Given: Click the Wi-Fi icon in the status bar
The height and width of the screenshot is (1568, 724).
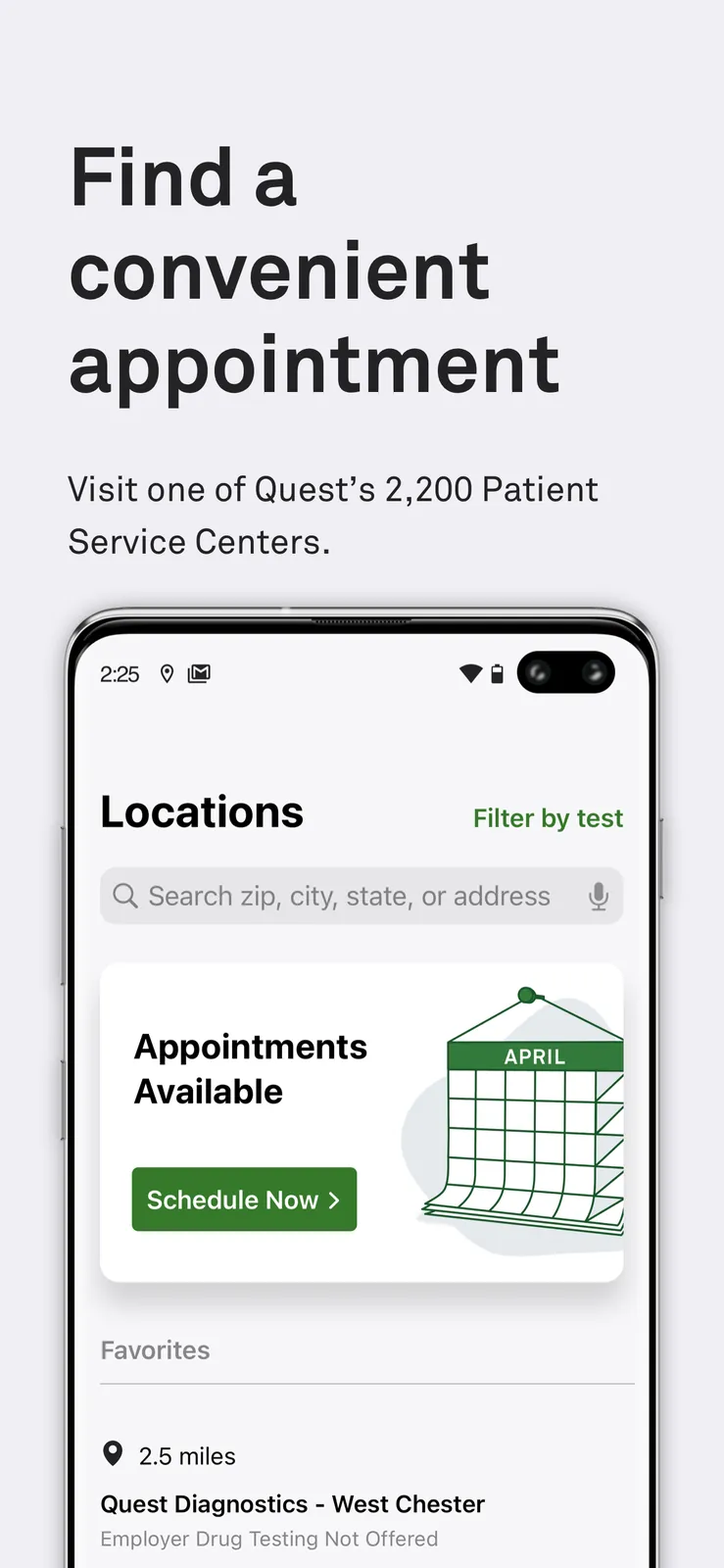Looking at the screenshot, I should point(469,673).
